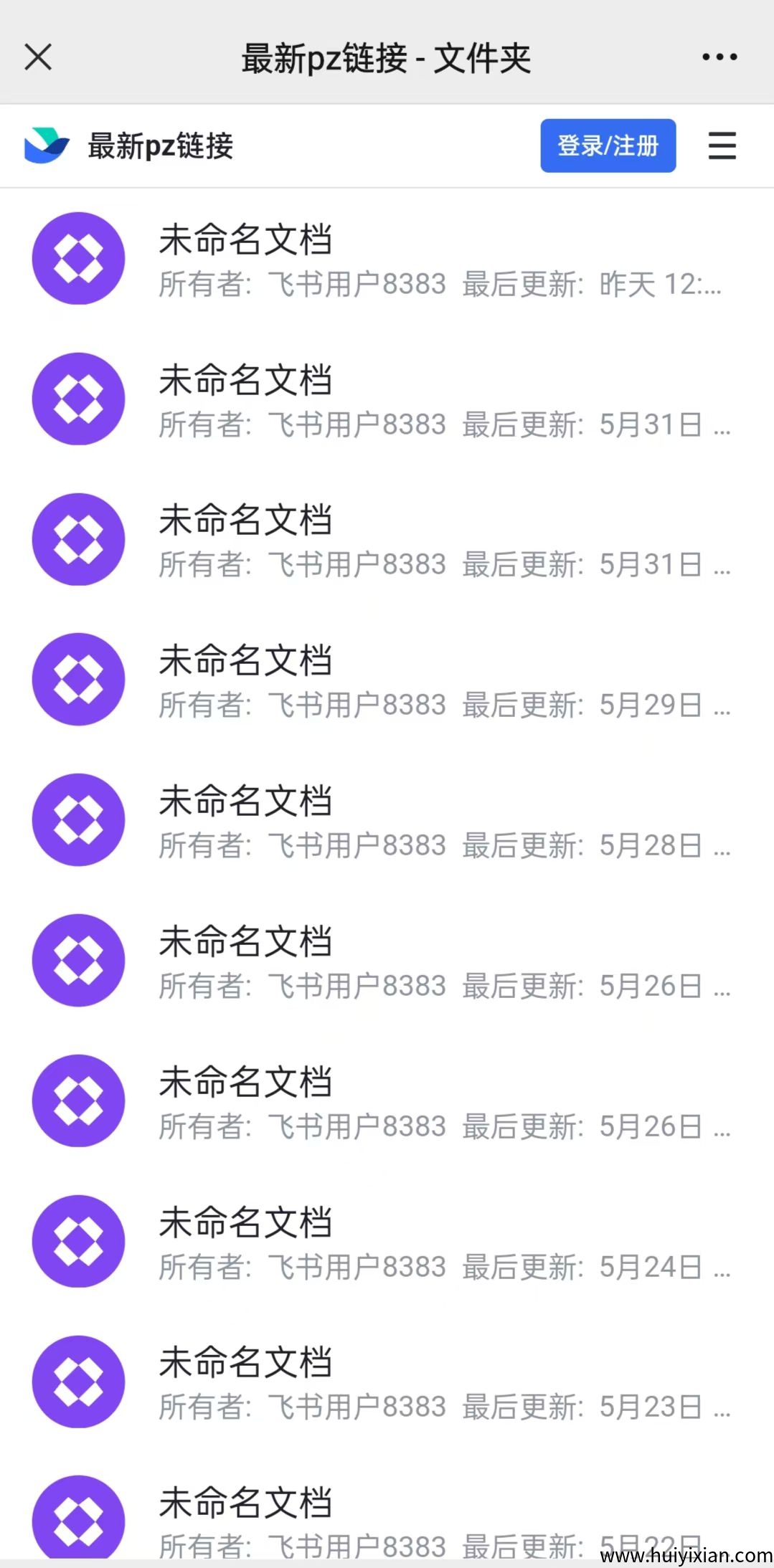The image size is (774, 1568).
Task: Open the document updated 5月24日
Action: 387,1242
